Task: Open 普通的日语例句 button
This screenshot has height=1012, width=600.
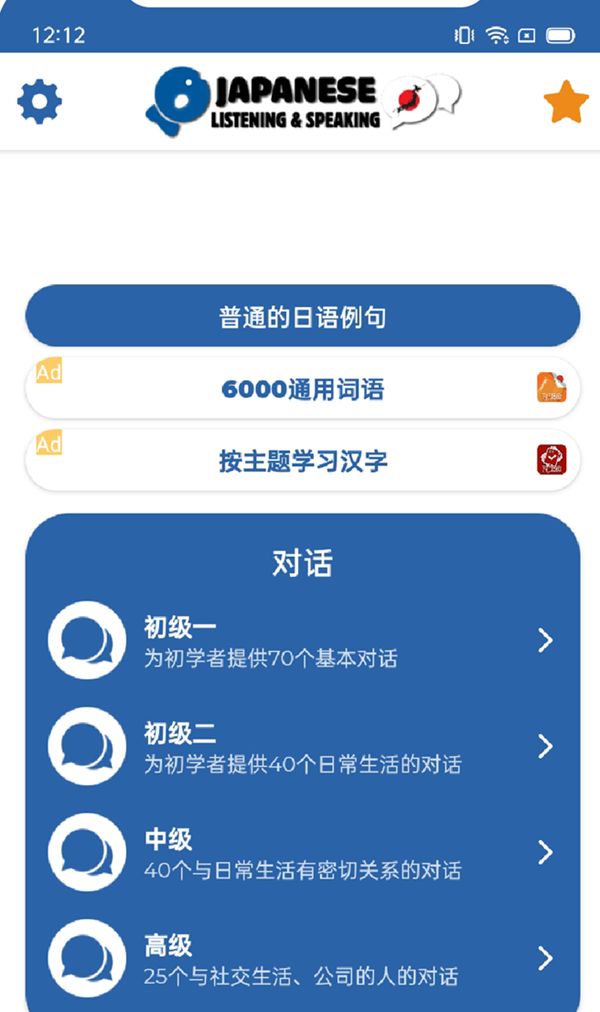Action: (302, 317)
